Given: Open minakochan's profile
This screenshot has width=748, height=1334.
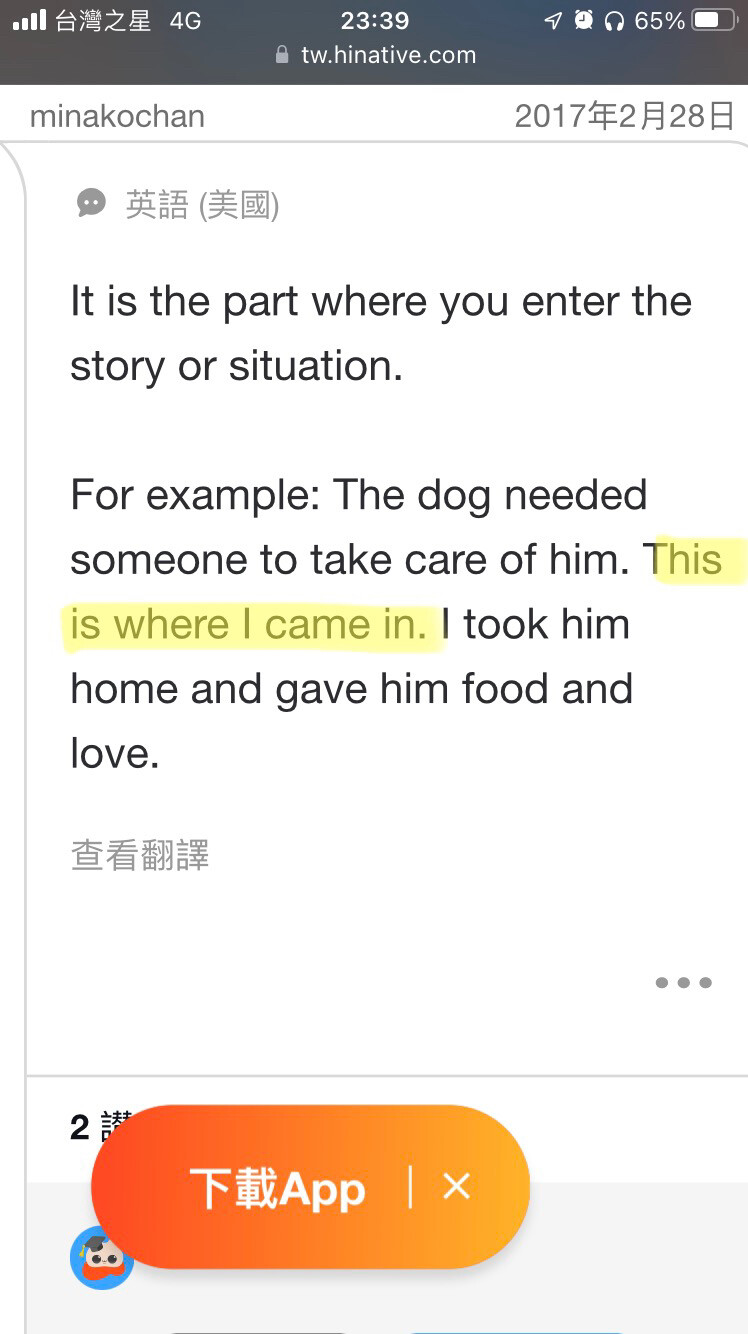Looking at the screenshot, I should click(117, 116).
